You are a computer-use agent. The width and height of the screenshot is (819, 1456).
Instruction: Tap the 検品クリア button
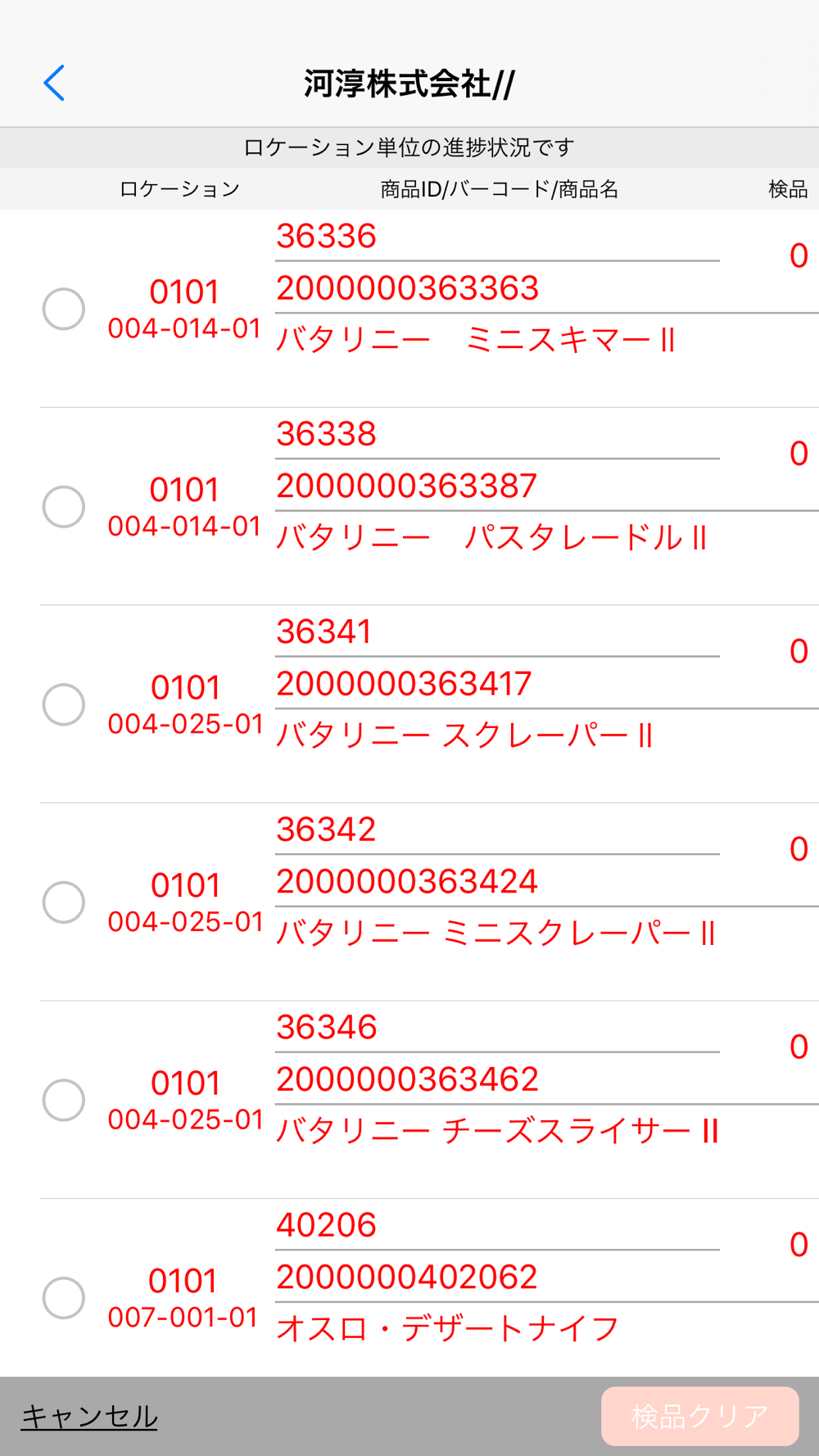click(700, 1416)
